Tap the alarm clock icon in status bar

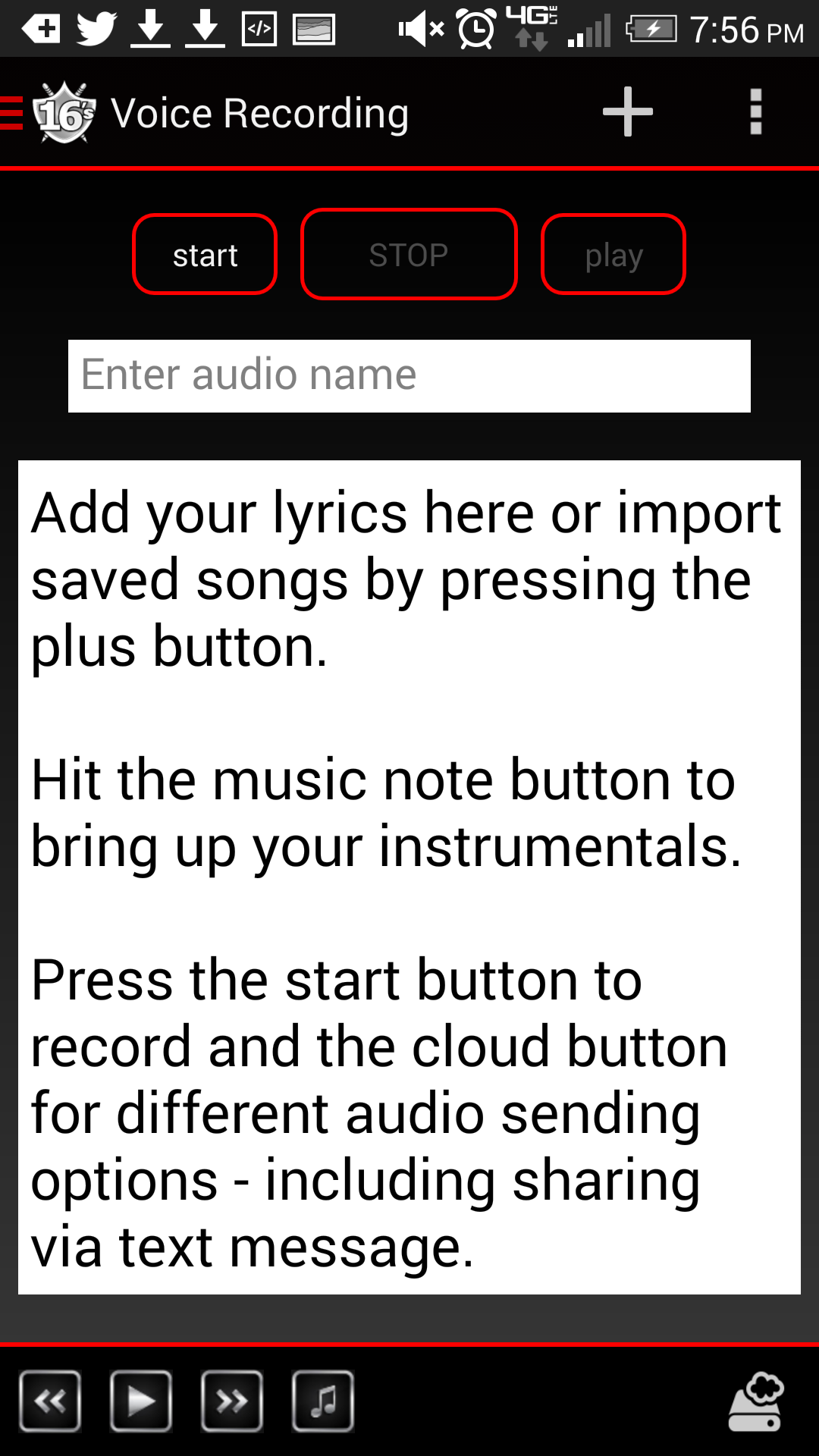477,29
